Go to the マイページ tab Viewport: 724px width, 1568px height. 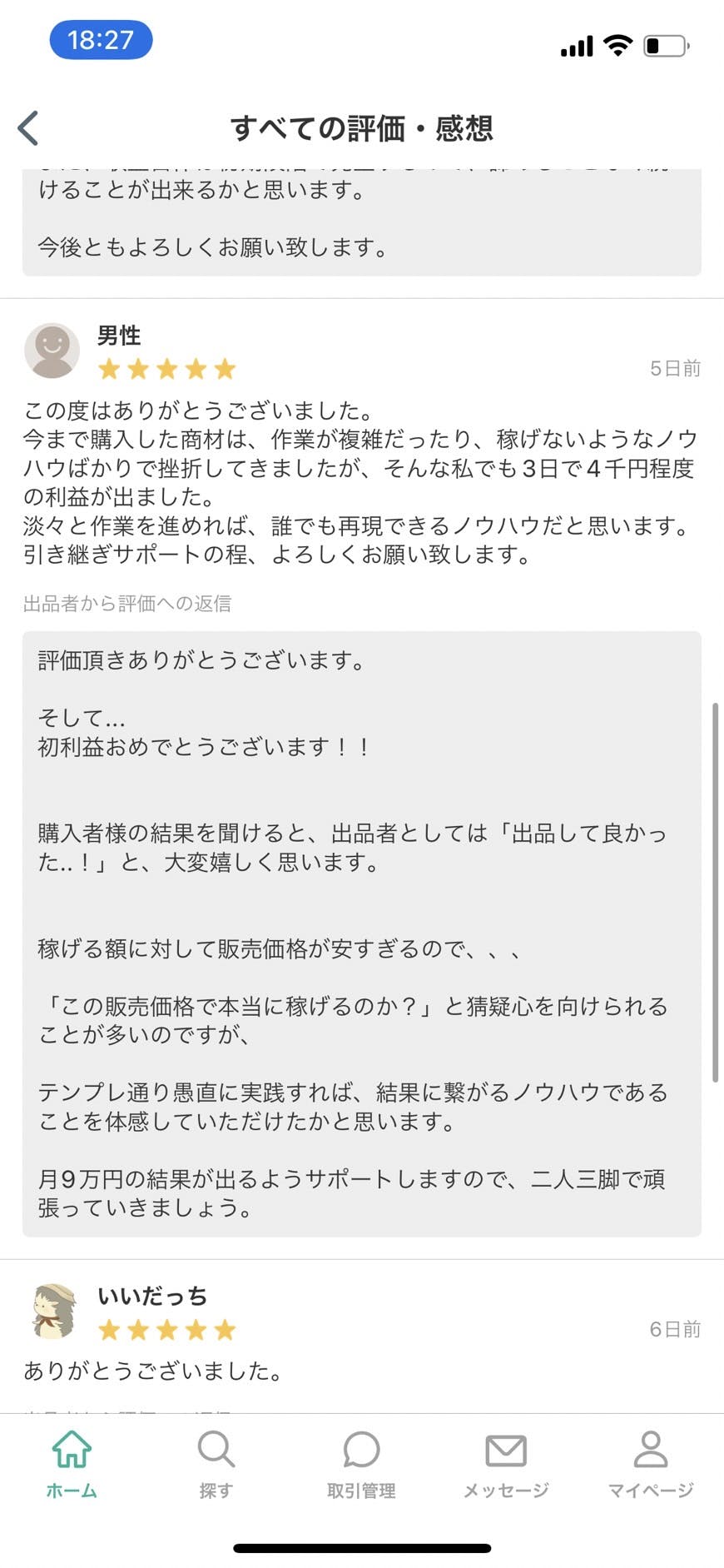[x=651, y=1466]
